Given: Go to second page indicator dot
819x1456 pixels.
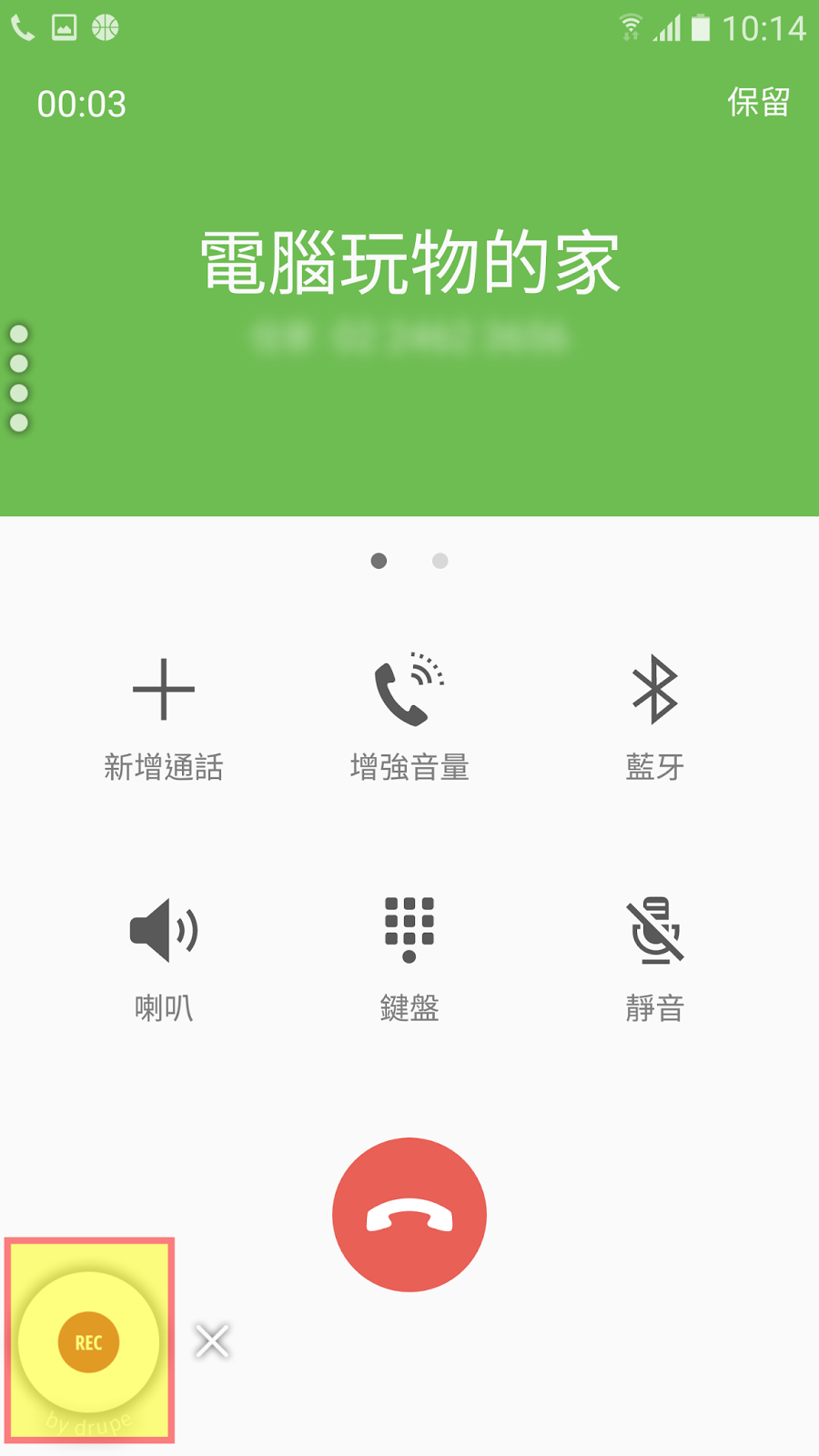Looking at the screenshot, I should (440, 561).
